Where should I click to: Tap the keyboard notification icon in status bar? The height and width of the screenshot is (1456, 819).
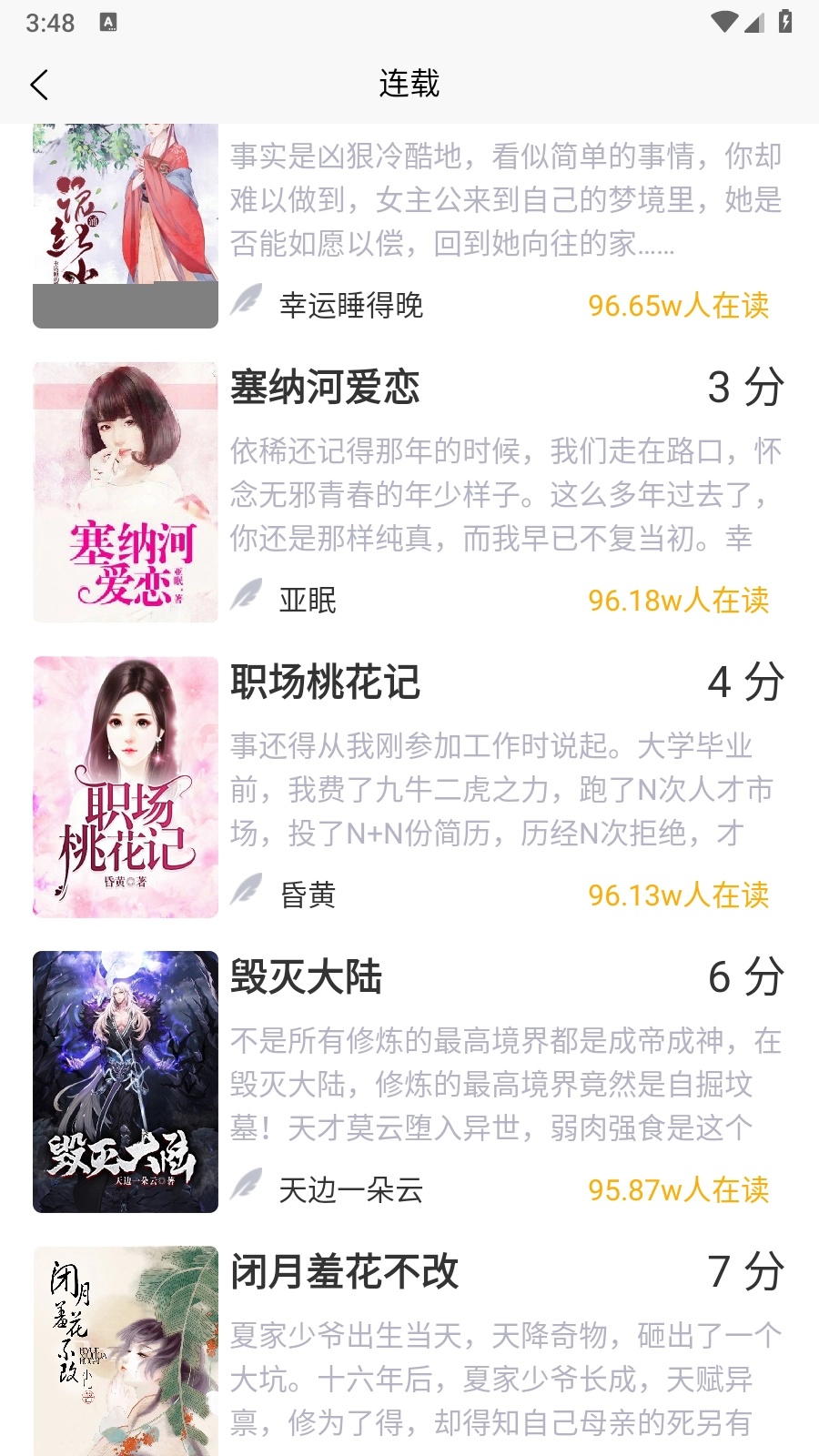tap(110, 24)
